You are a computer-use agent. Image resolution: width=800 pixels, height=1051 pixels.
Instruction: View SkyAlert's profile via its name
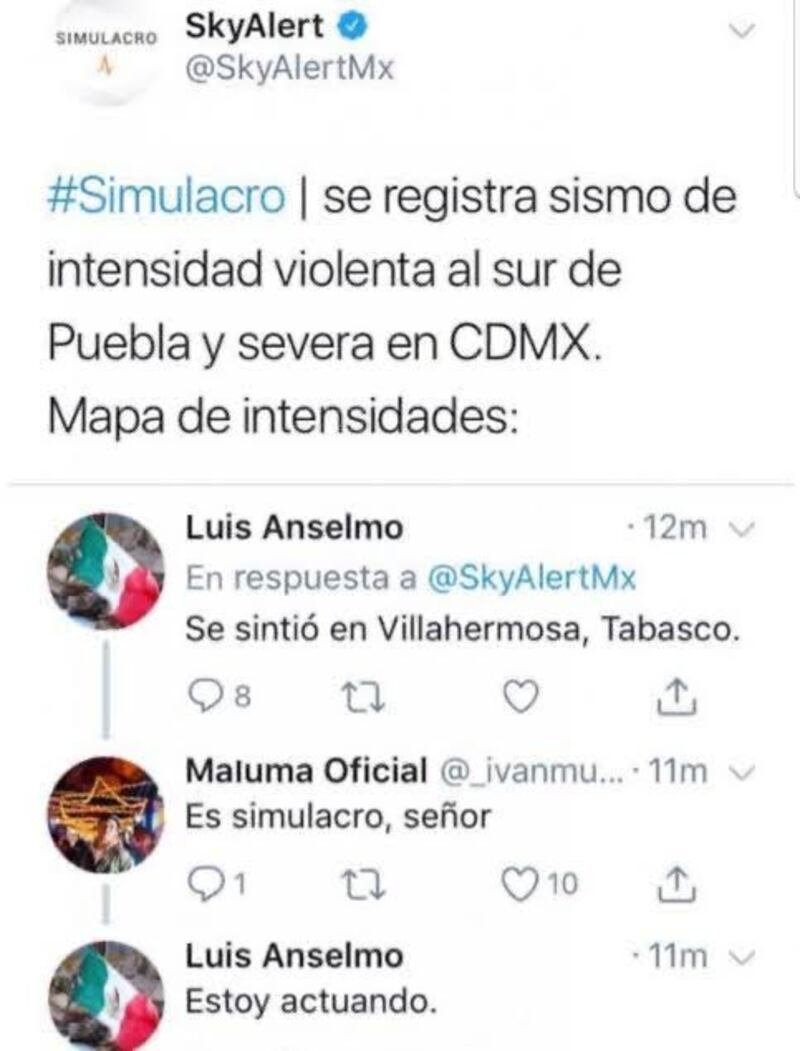pyautogui.click(x=255, y=27)
